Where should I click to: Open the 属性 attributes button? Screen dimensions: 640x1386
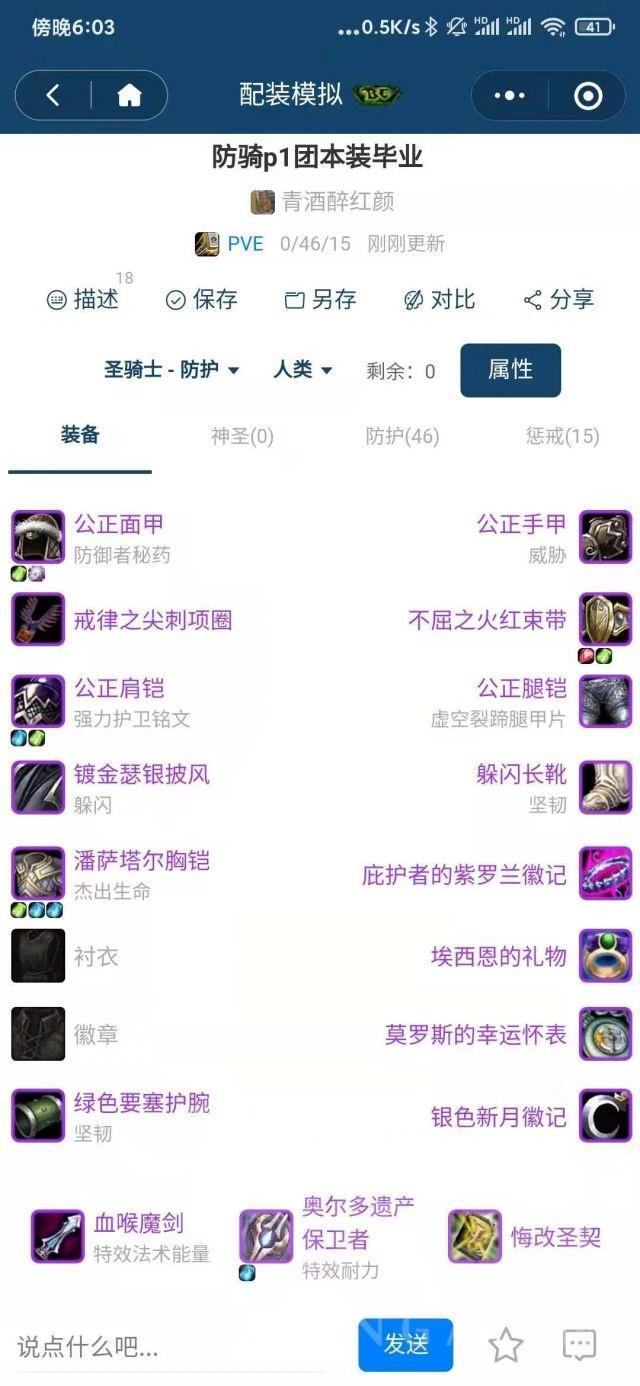click(x=510, y=370)
